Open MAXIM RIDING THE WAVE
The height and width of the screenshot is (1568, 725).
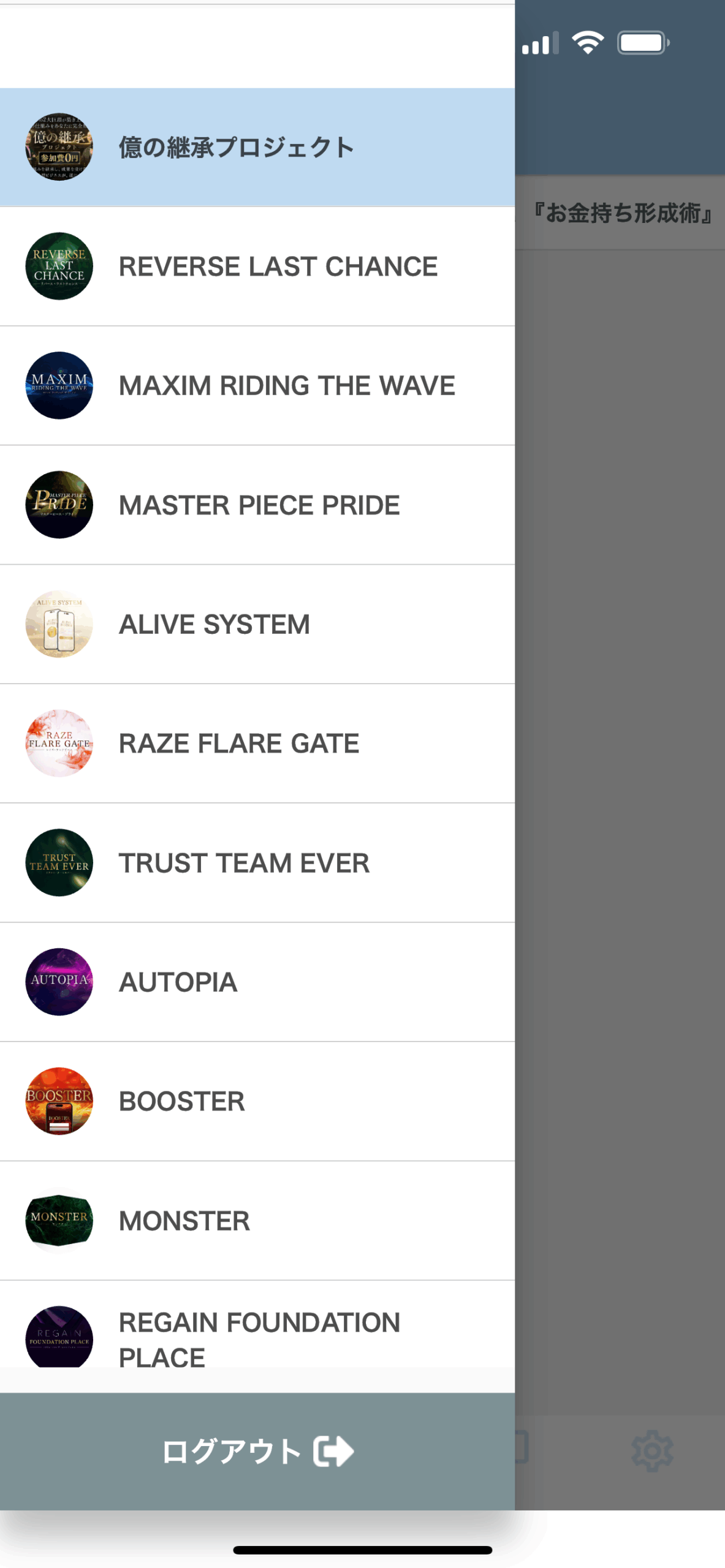point(257,386)
